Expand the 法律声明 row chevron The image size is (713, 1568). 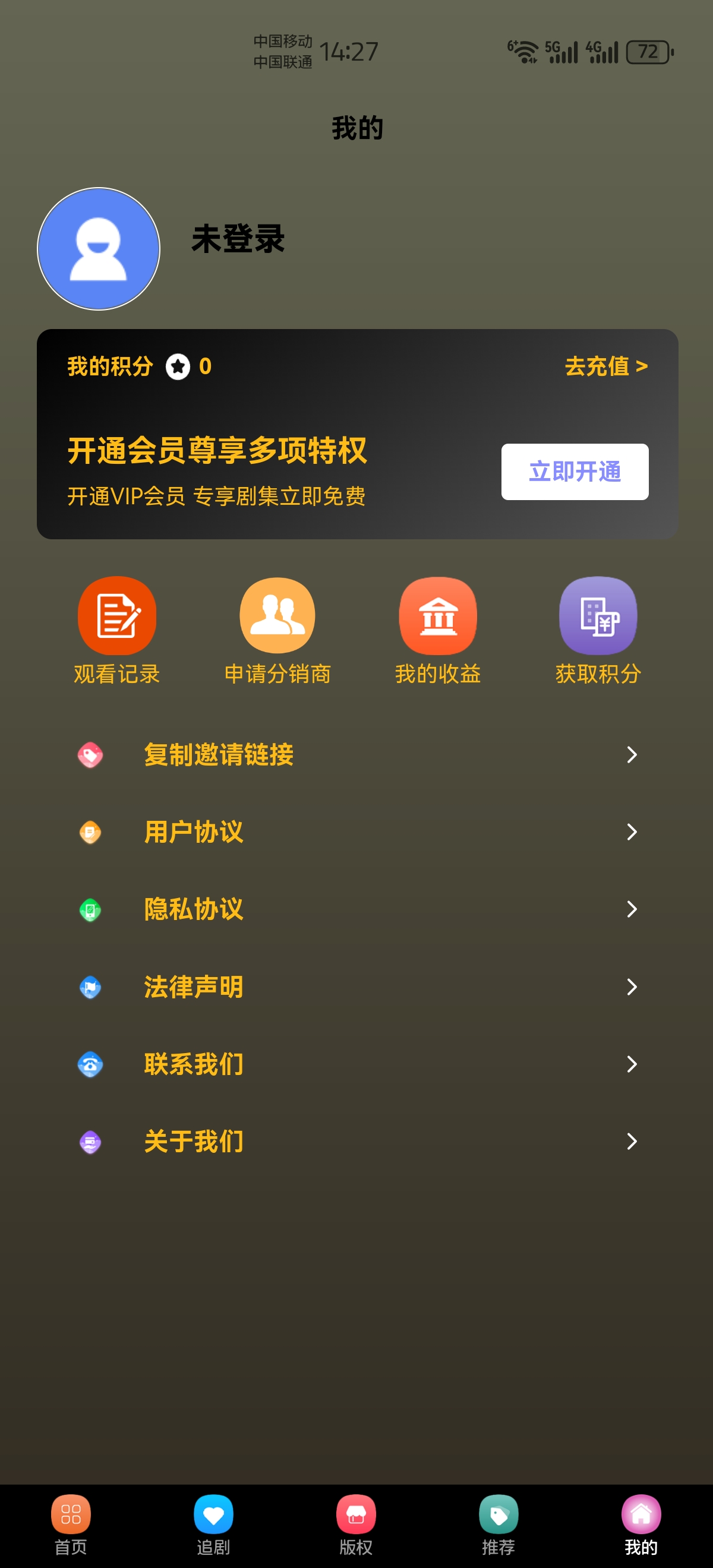632,987
